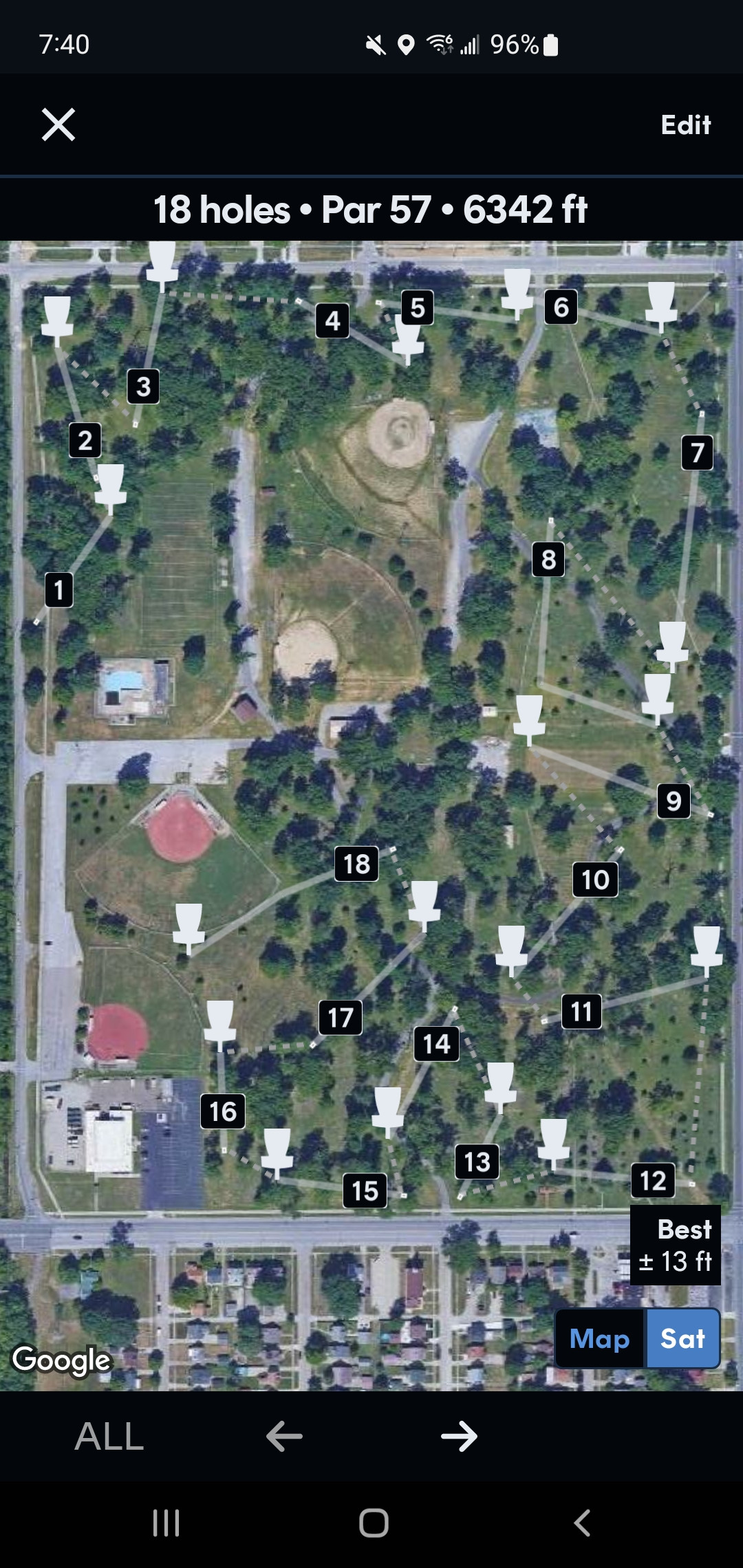Select hole 18 marker on map

click(356, 864)
